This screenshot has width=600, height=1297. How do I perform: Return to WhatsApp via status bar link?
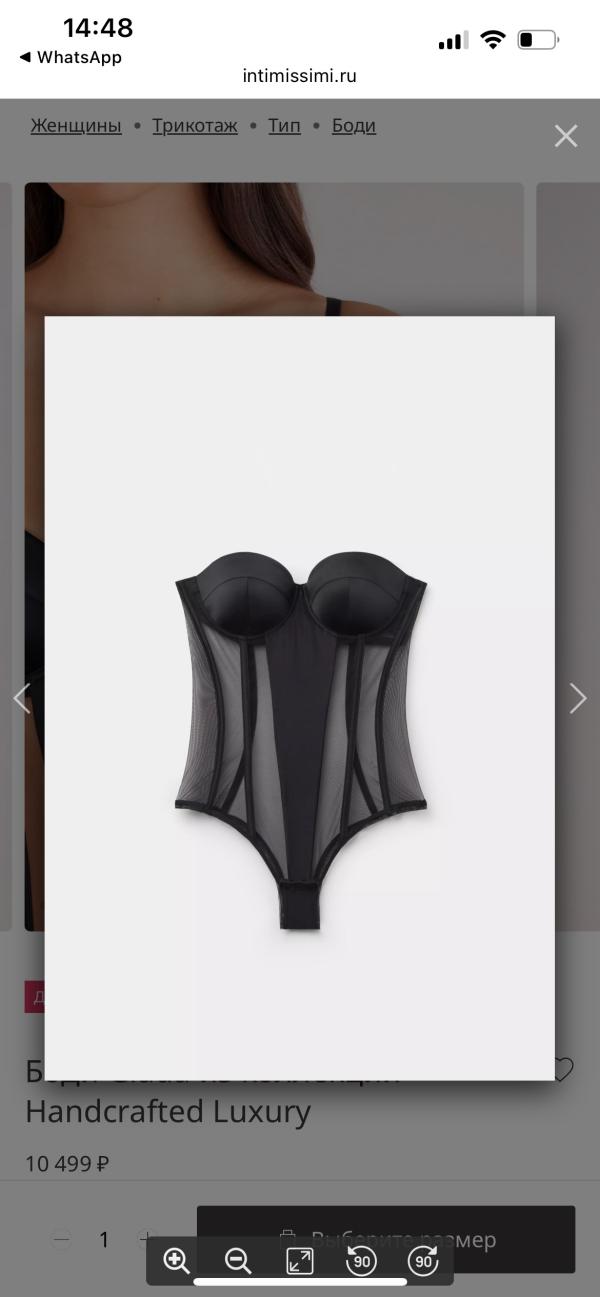71,57
